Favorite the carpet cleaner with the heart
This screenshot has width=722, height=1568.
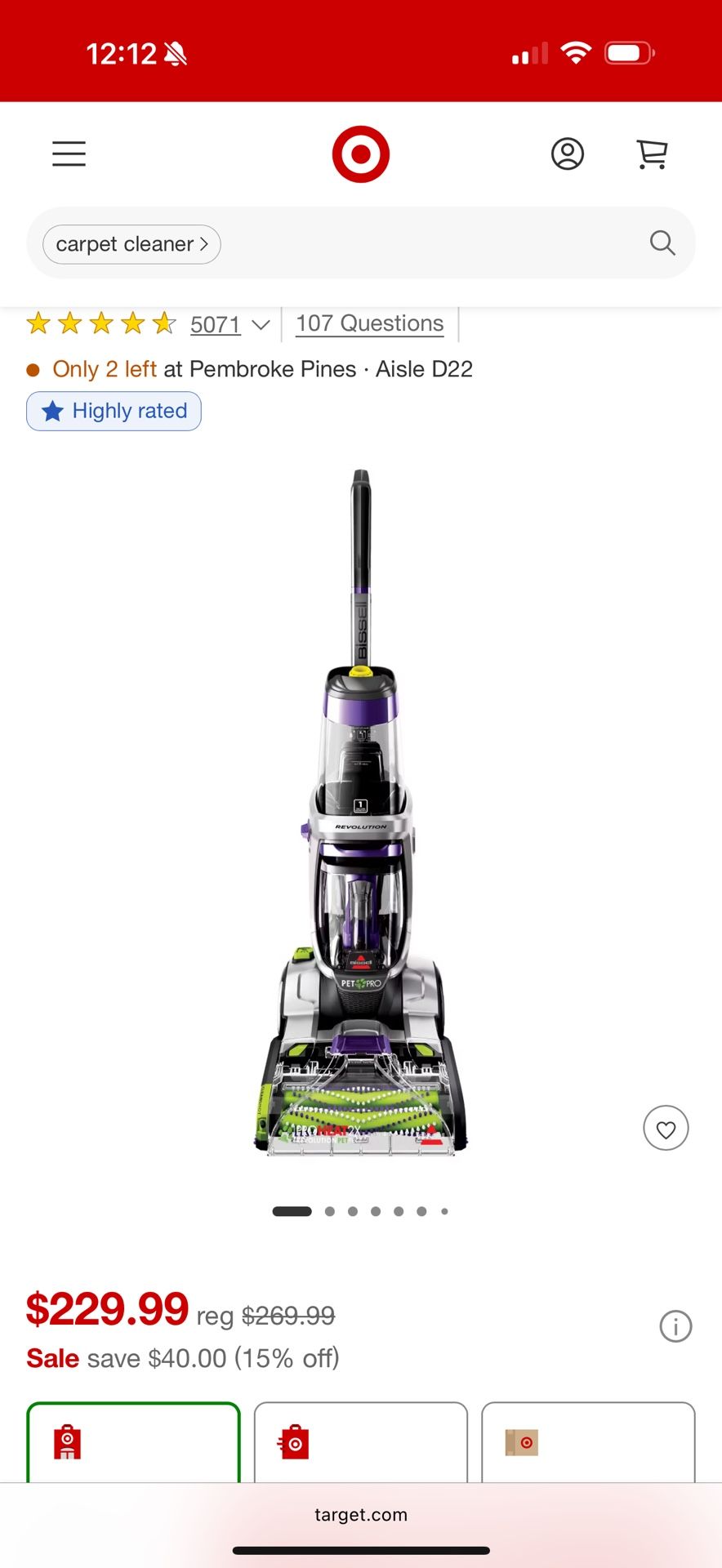point(666,1128)
